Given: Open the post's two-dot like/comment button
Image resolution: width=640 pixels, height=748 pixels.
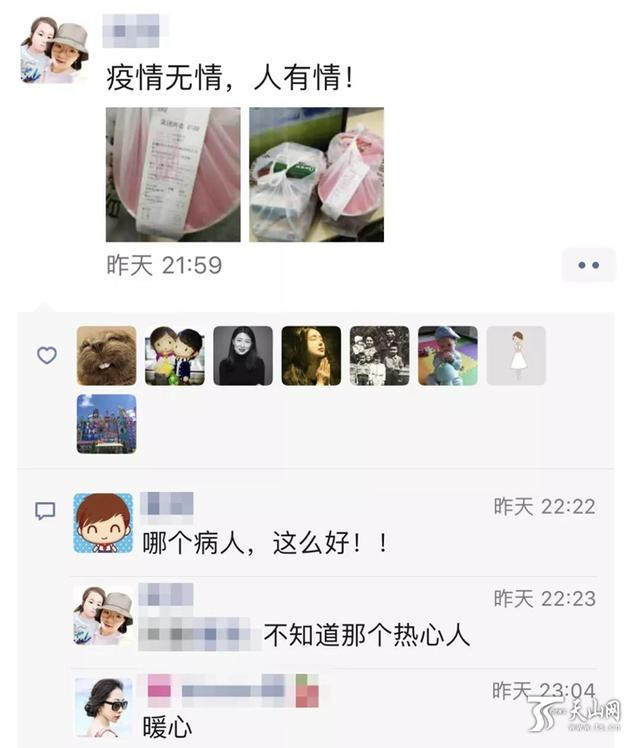Looking at the screenshot, I should [x=588, y=266].
